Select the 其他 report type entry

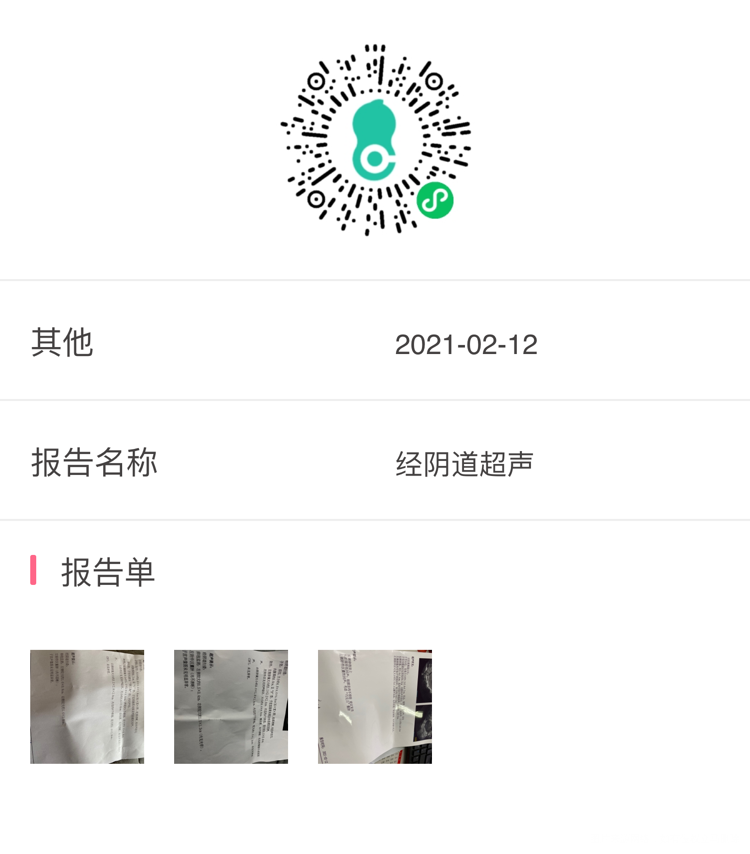coord(62,343)
